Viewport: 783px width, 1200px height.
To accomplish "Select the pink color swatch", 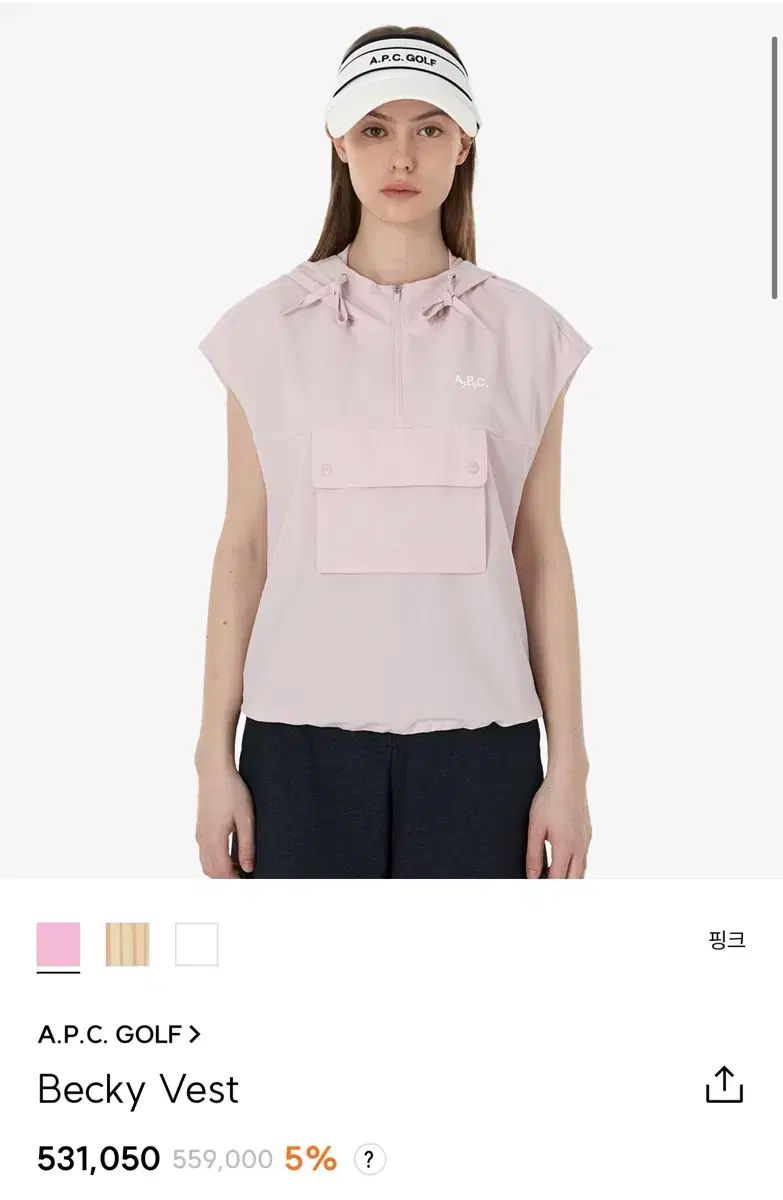I will 58,944.
